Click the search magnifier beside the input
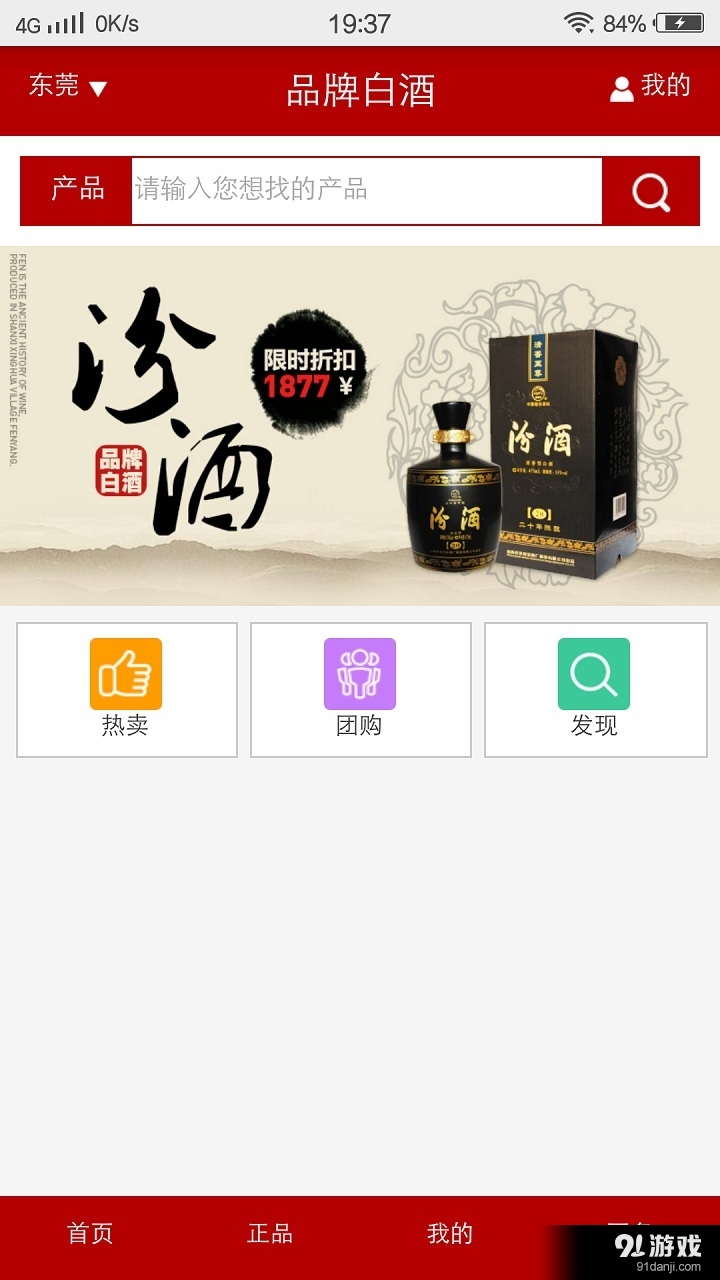The image size is (720, 1280). (650, 190)
